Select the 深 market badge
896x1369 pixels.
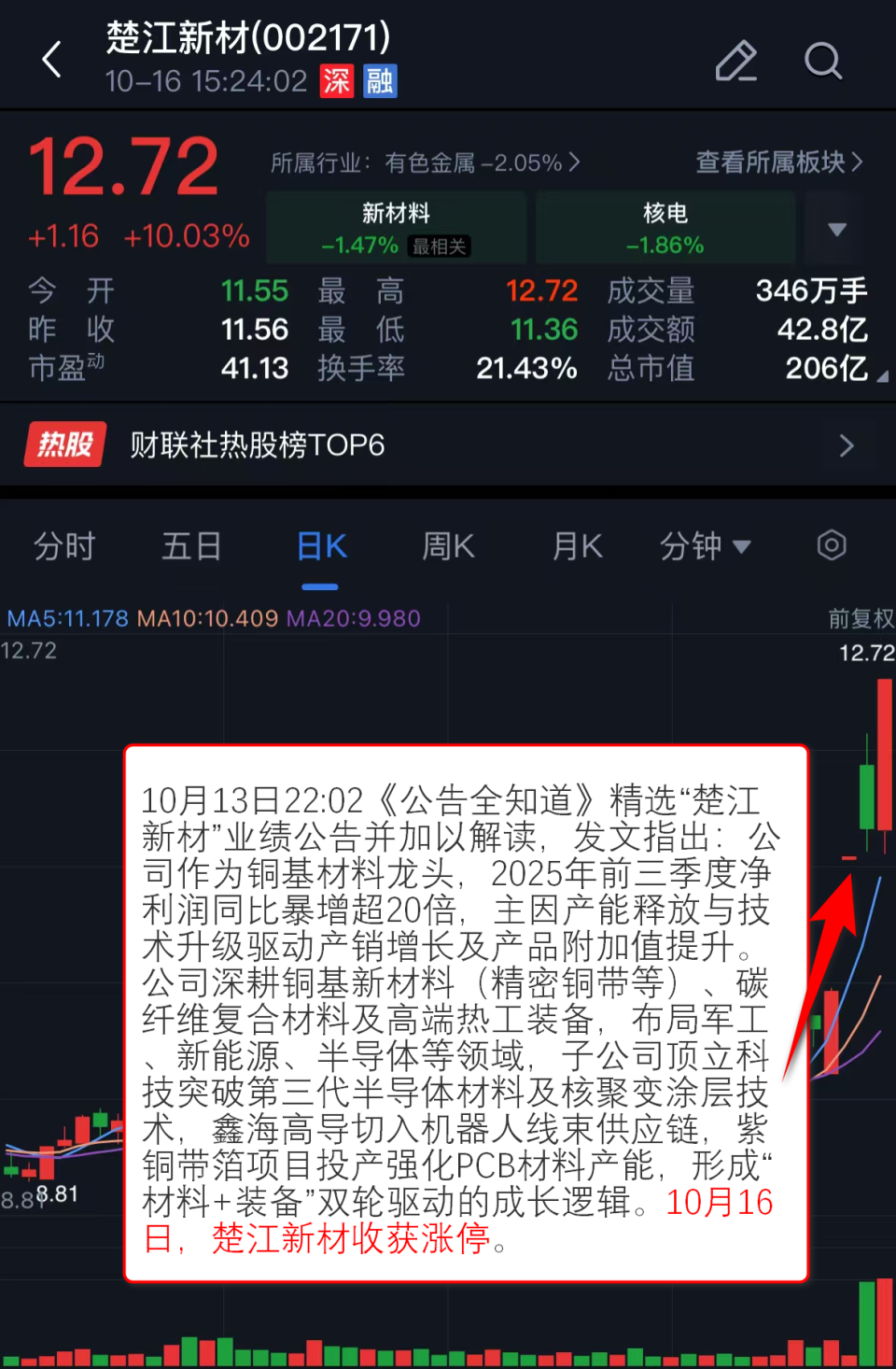coord(336,82)
